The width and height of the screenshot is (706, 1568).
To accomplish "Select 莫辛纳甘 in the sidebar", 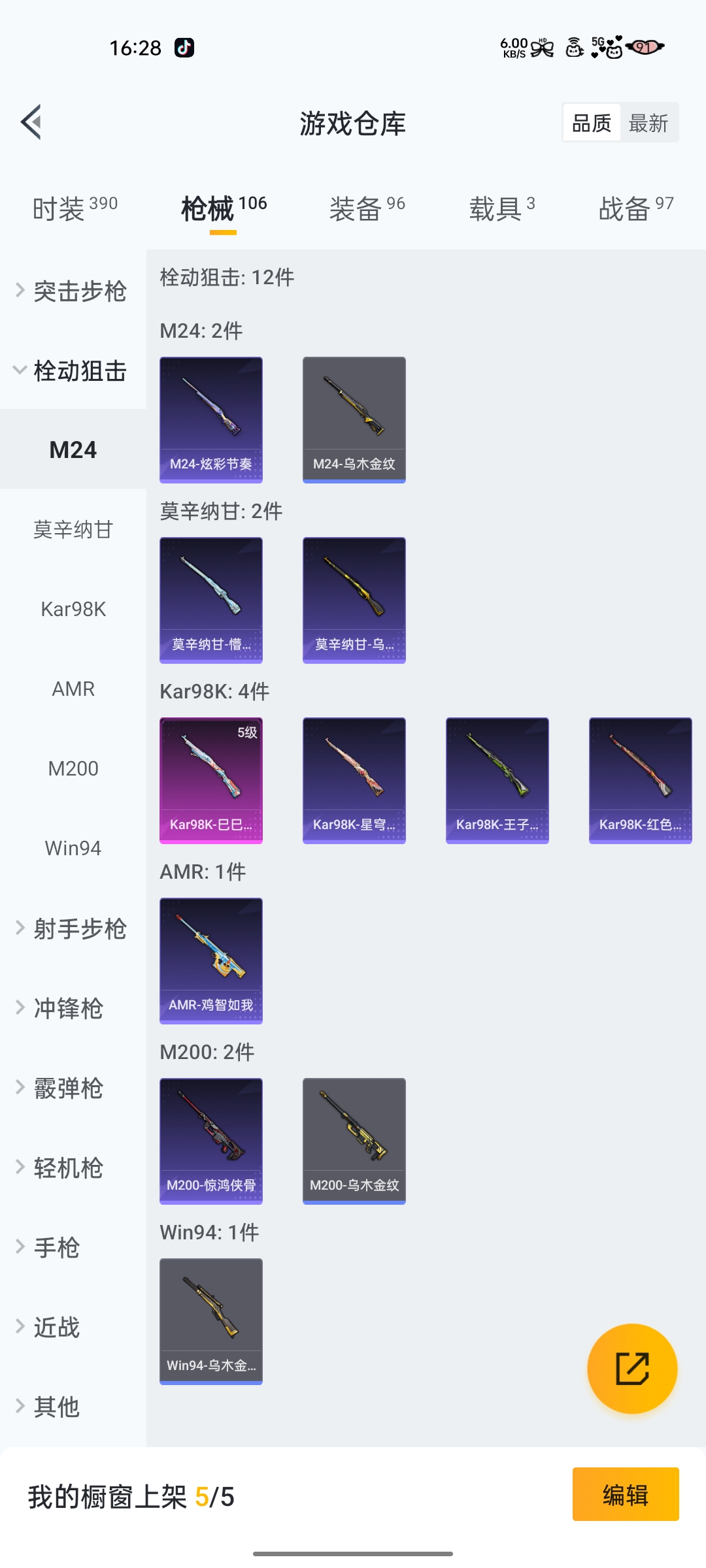I will [73, 529].
